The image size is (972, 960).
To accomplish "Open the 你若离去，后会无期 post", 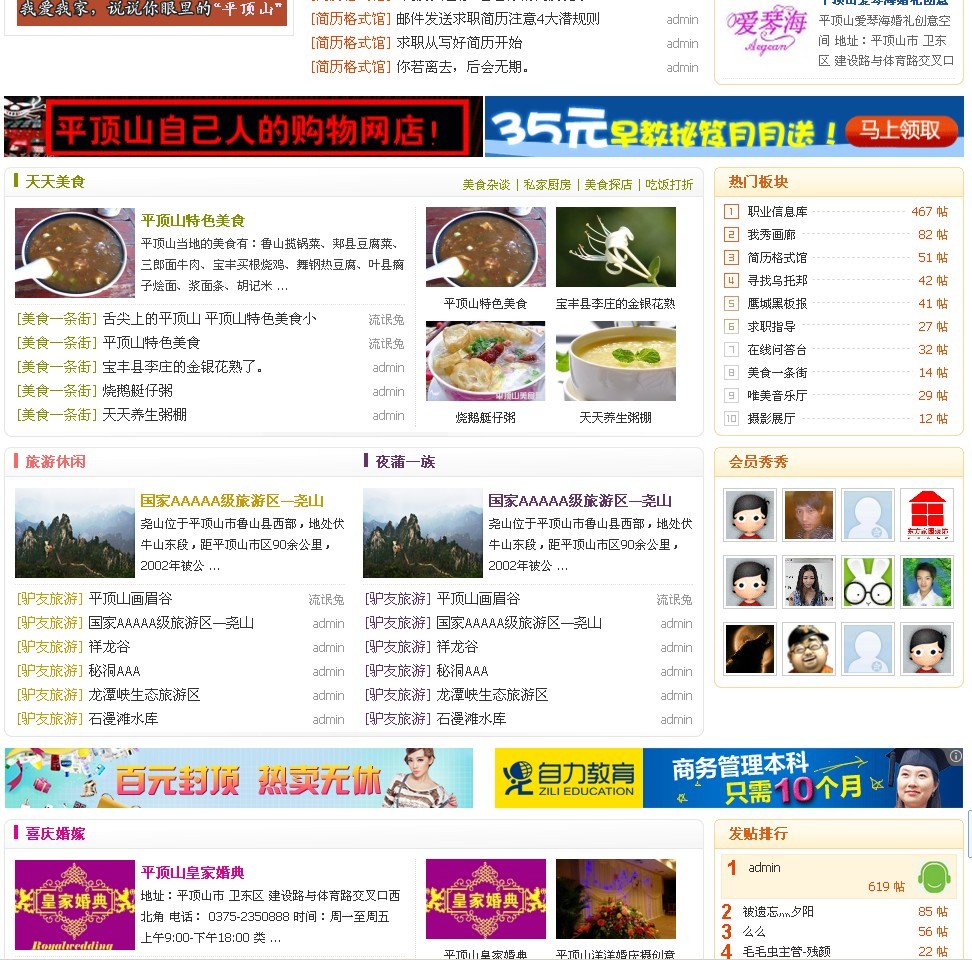I will pos(462,67).
